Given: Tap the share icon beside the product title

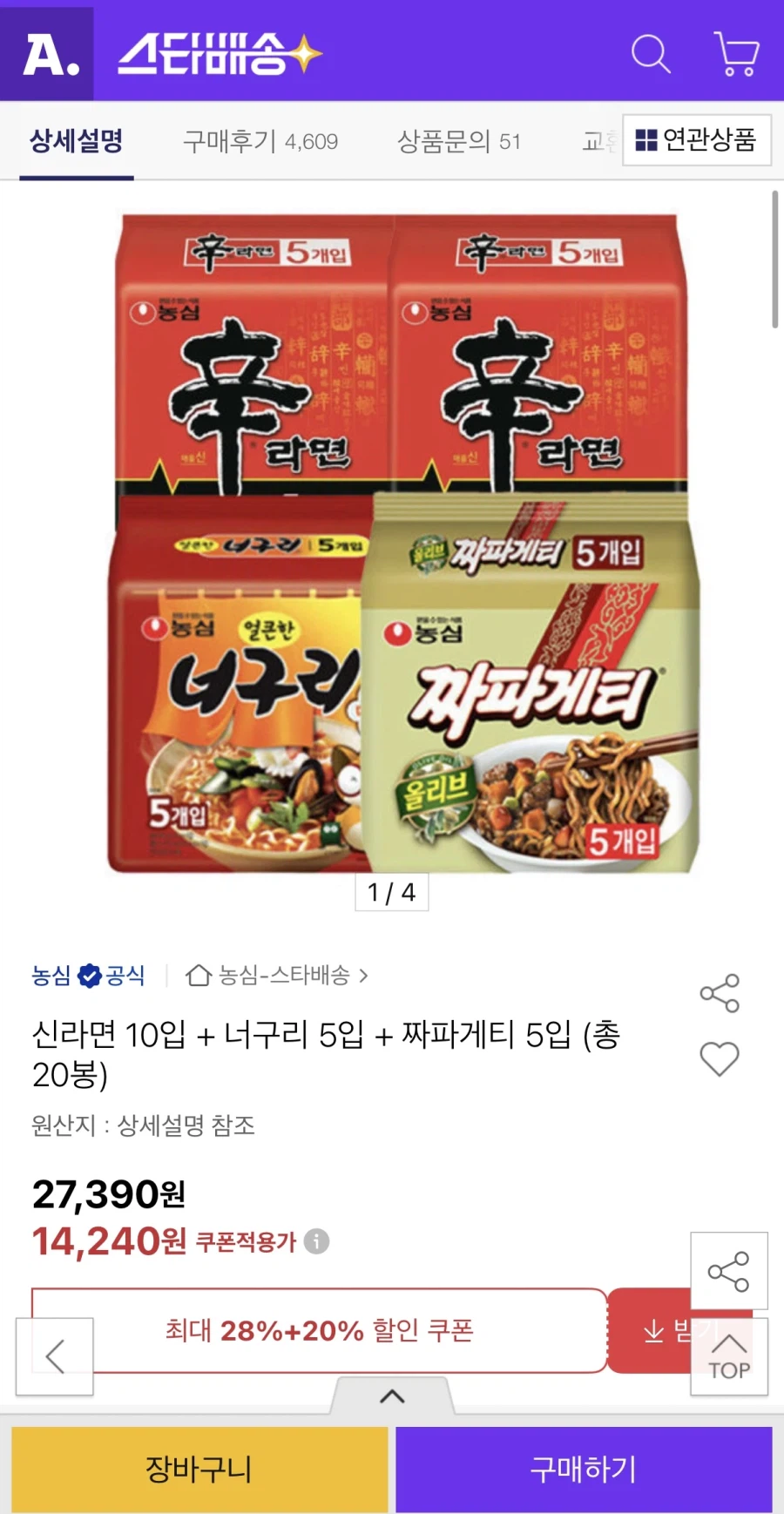Looking at the screenshot, I should point(719,993).
